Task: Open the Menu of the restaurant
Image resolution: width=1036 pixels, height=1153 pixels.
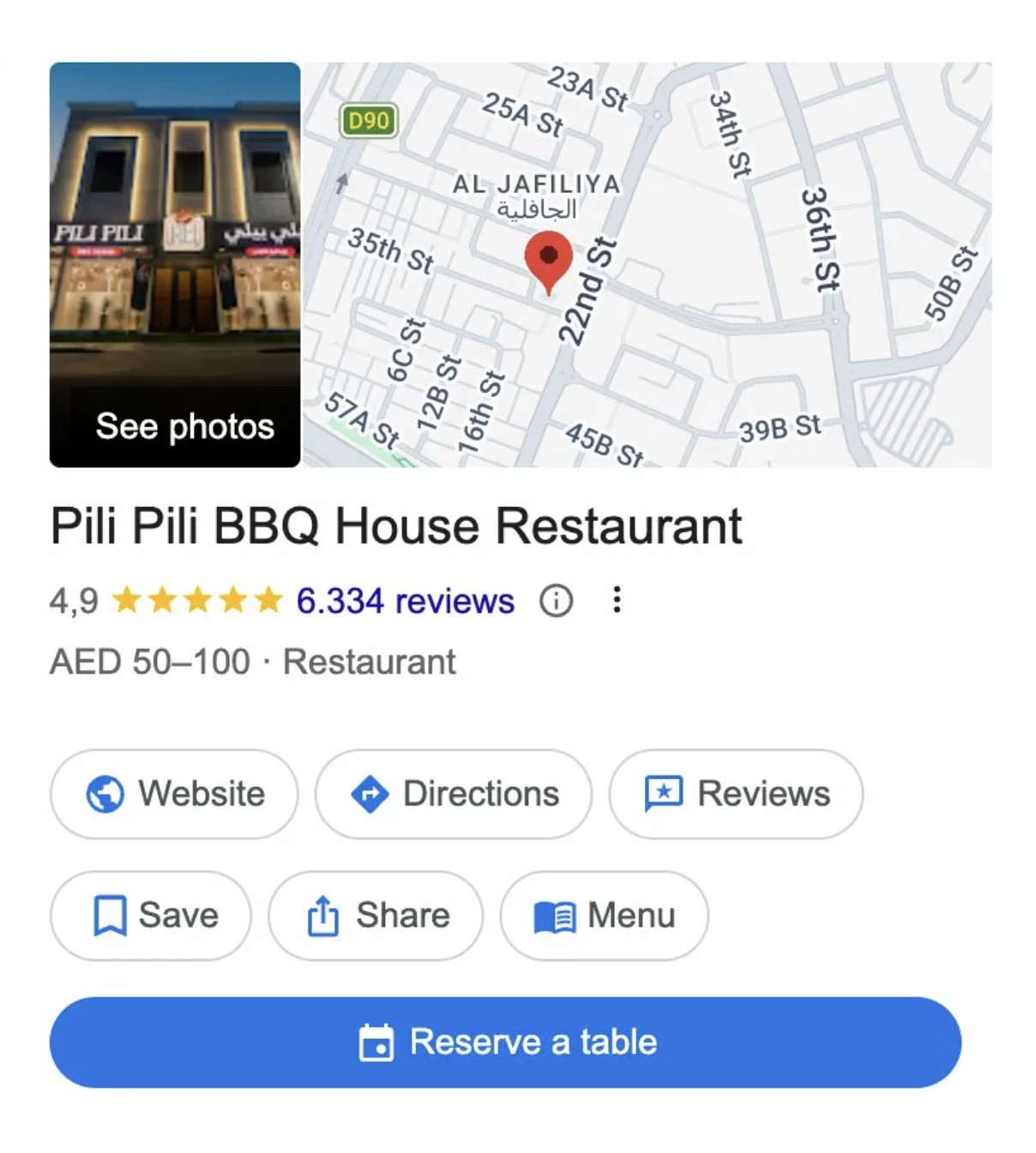Action: coord(603,915)
